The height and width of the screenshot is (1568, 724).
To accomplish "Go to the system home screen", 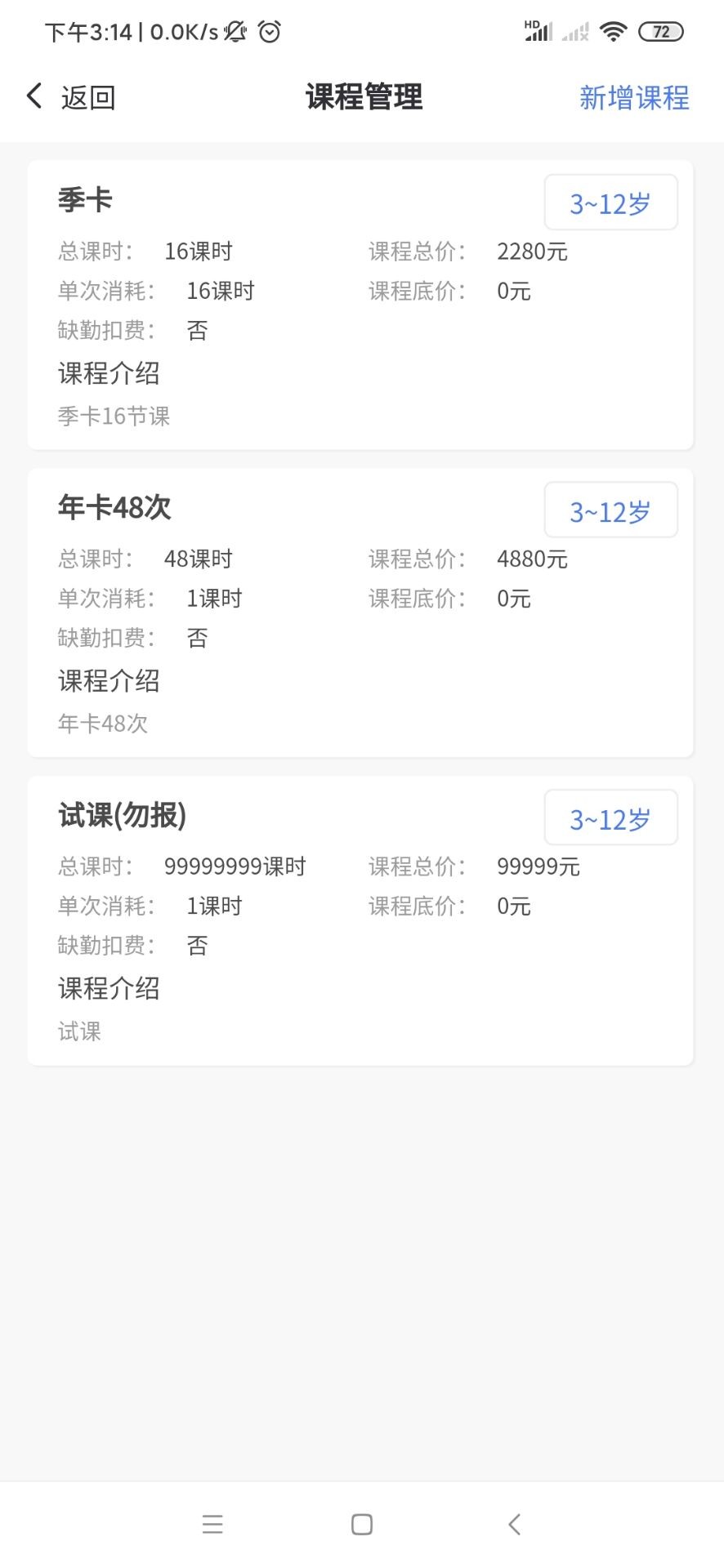I will (x=362, y=1524).
